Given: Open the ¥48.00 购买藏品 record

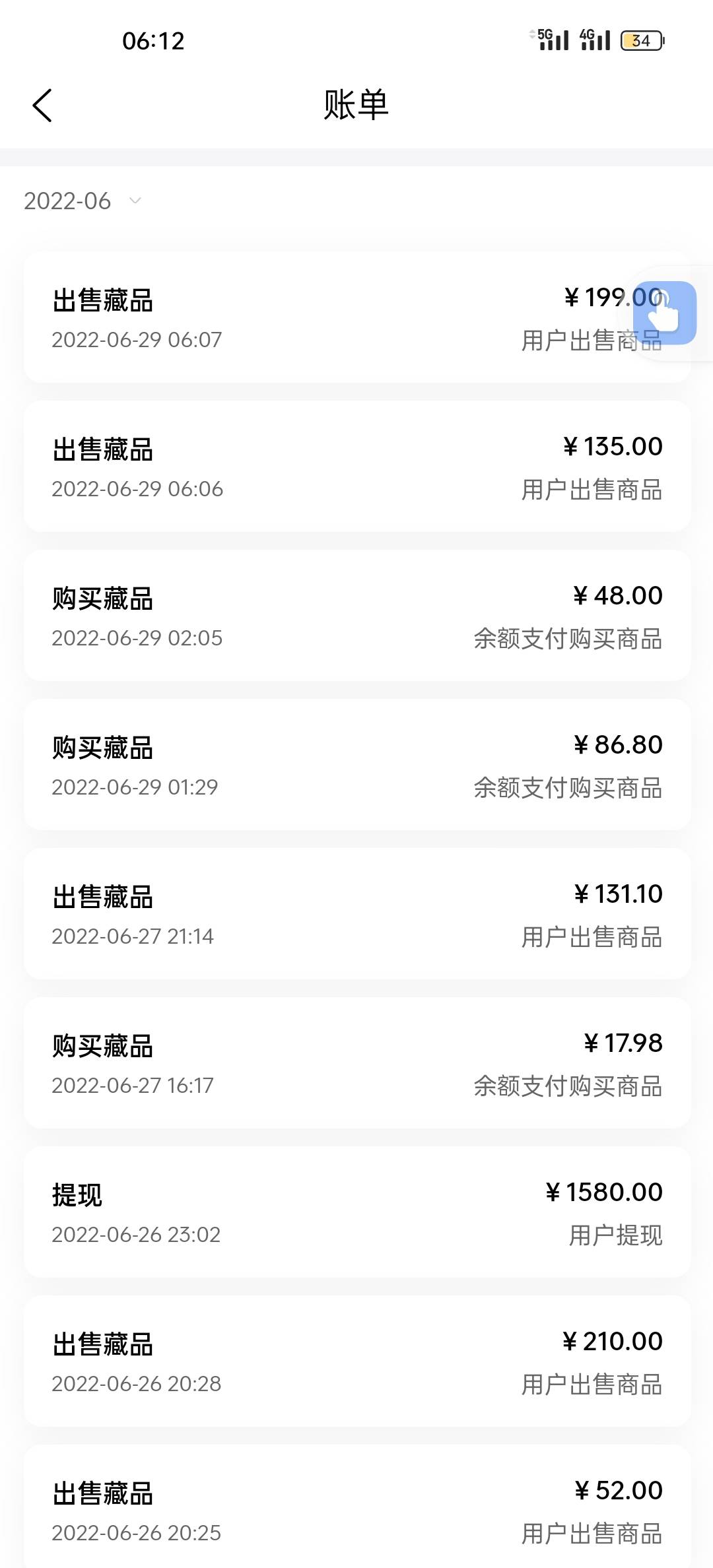Looking at the screenshot, I should (357, 616).
